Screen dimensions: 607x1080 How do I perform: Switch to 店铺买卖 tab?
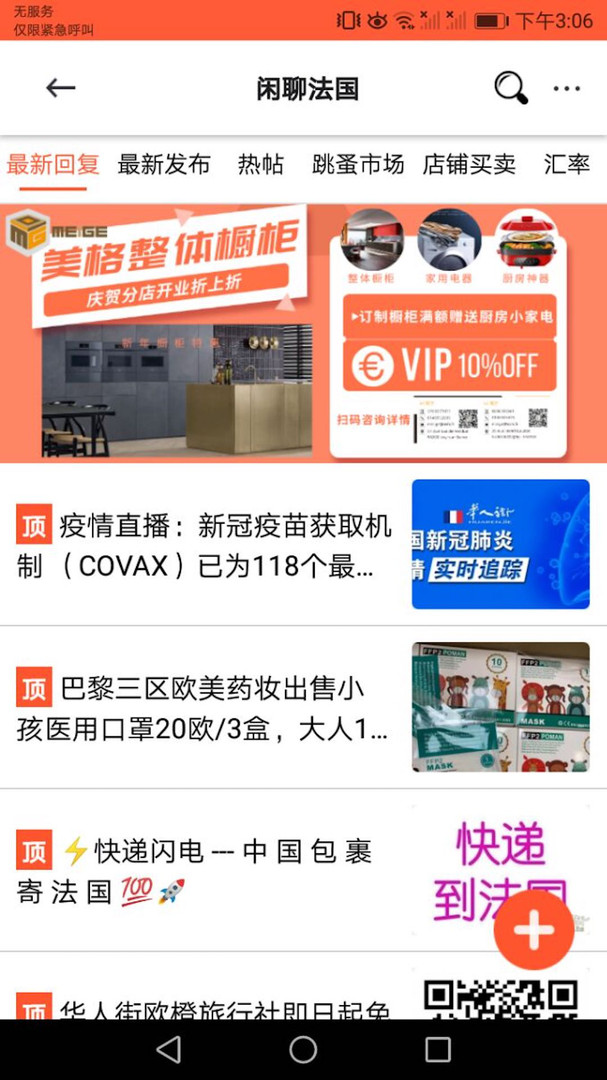click(469, 165)
